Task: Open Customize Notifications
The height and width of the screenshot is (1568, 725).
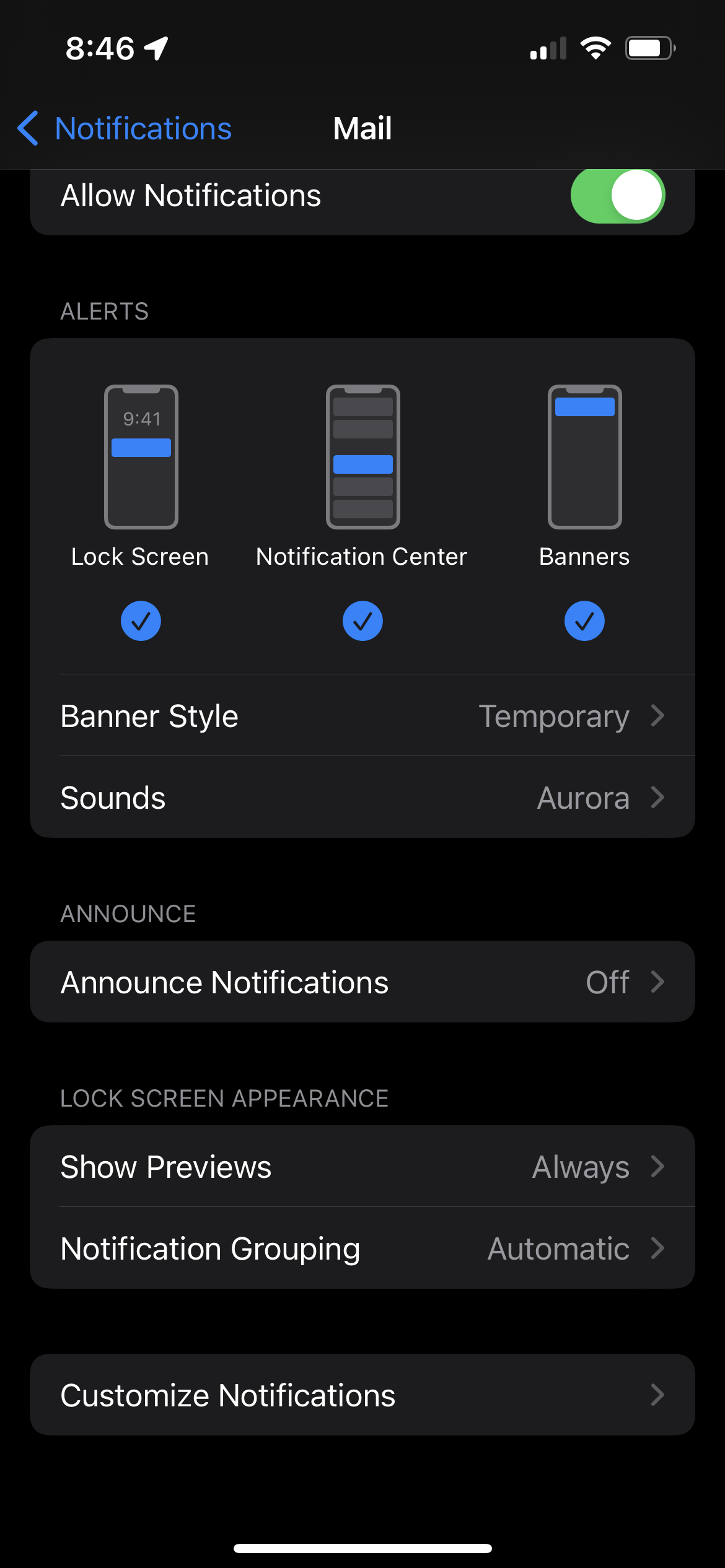Action: (362, 1395)
